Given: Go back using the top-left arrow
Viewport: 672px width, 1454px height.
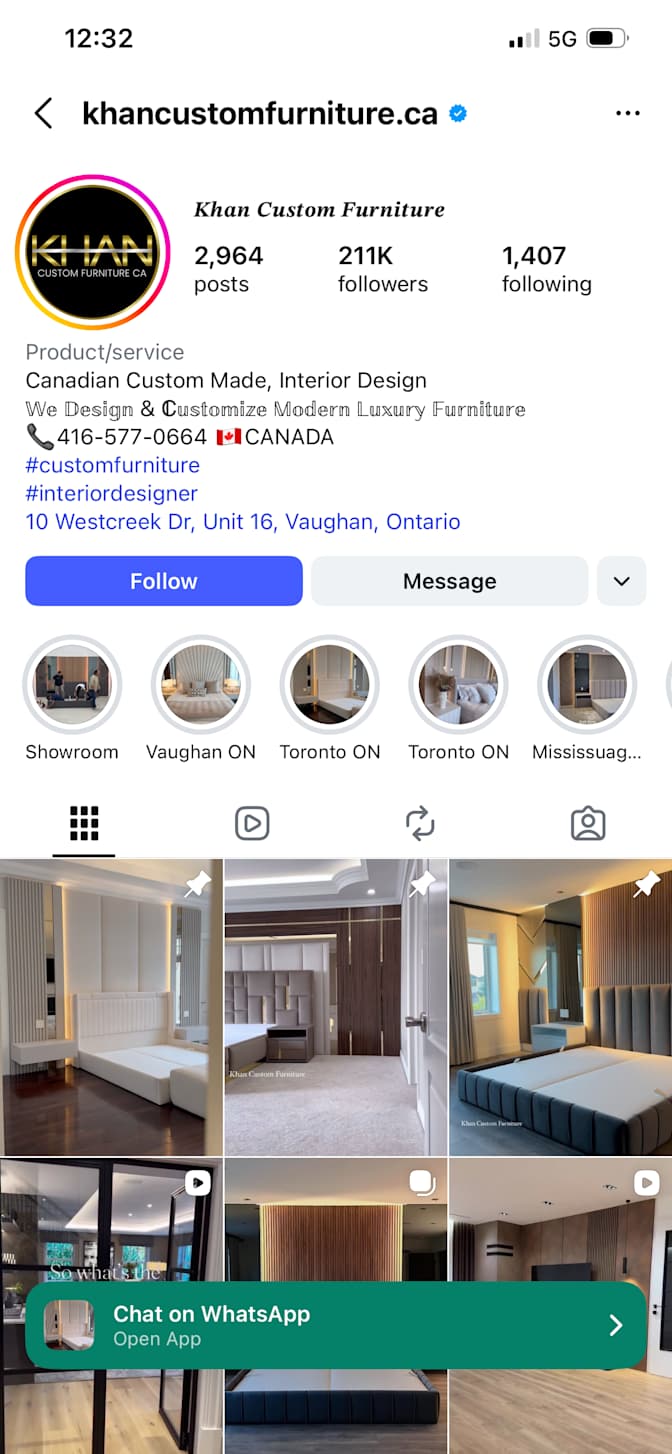Looking at the screenshot, I should 43,113.
